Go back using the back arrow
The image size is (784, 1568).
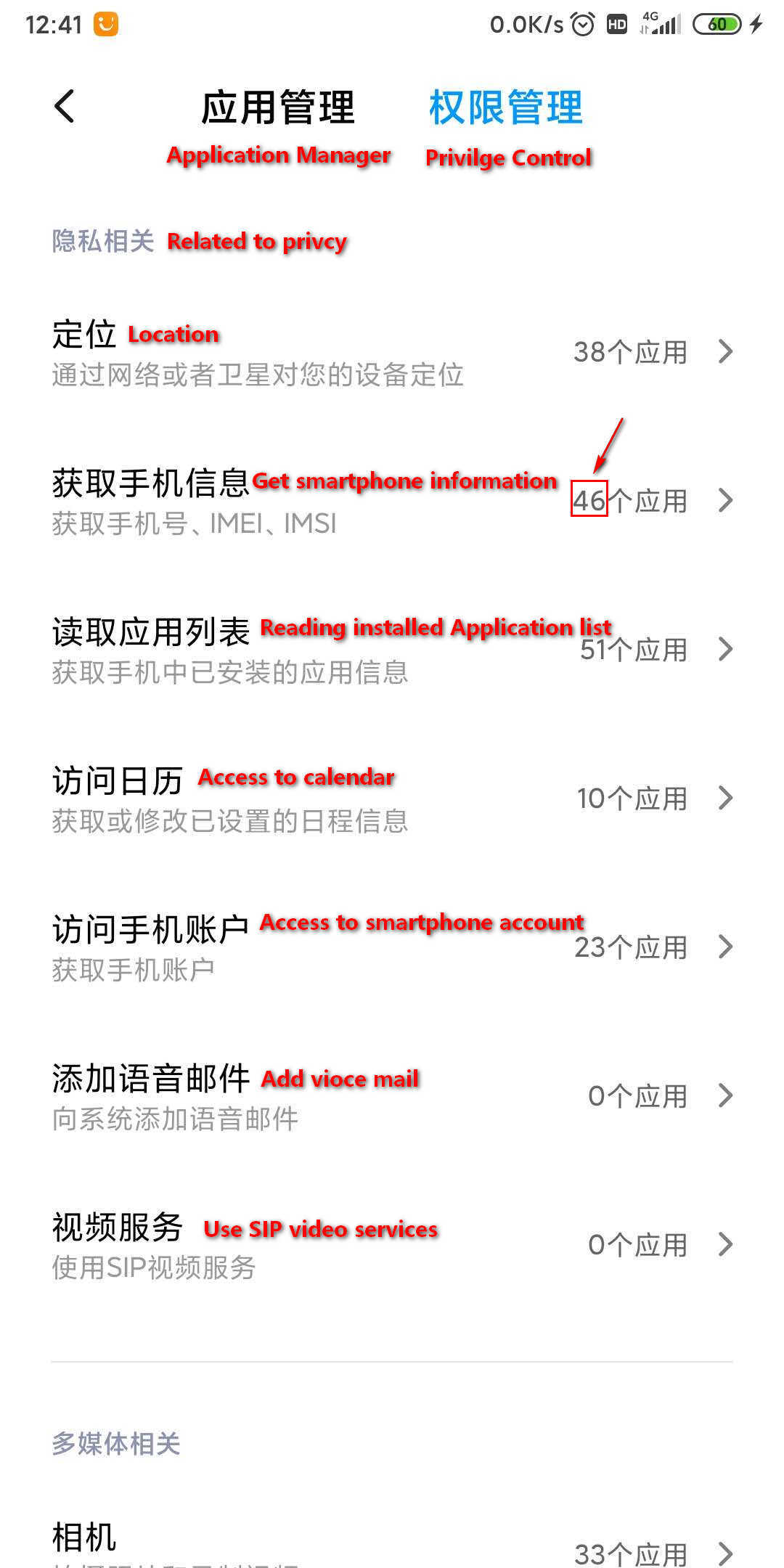65,107
